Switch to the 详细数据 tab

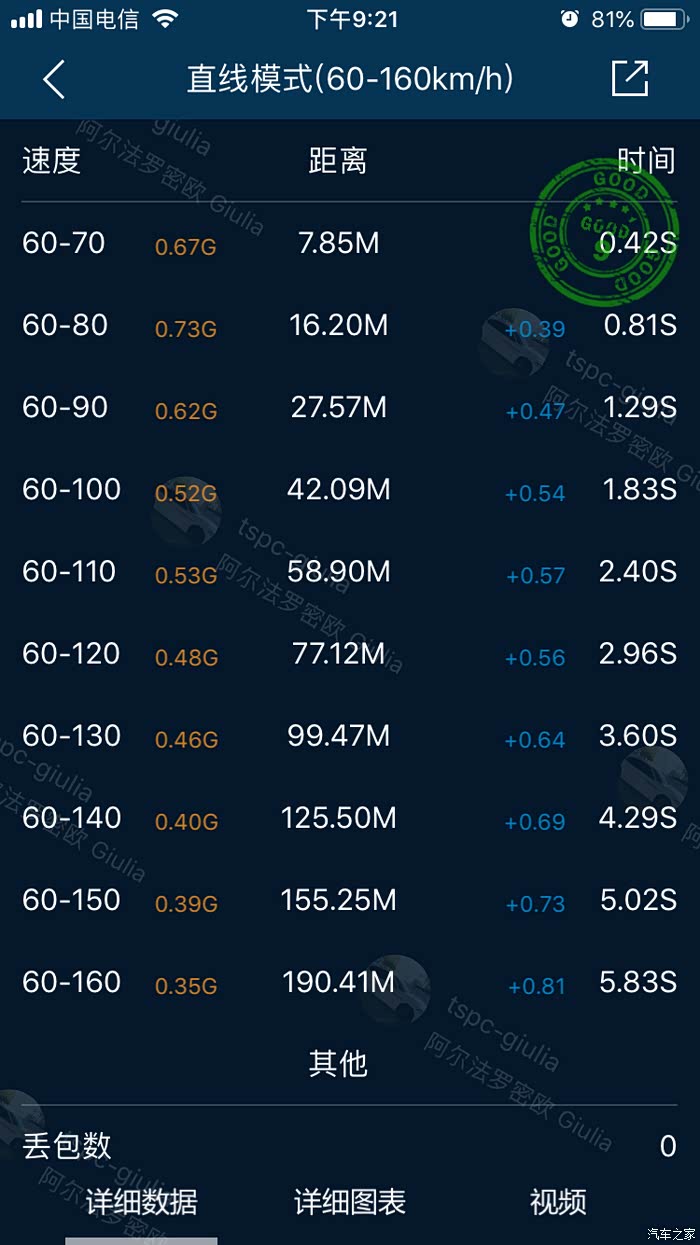(x=141, y=1202)
